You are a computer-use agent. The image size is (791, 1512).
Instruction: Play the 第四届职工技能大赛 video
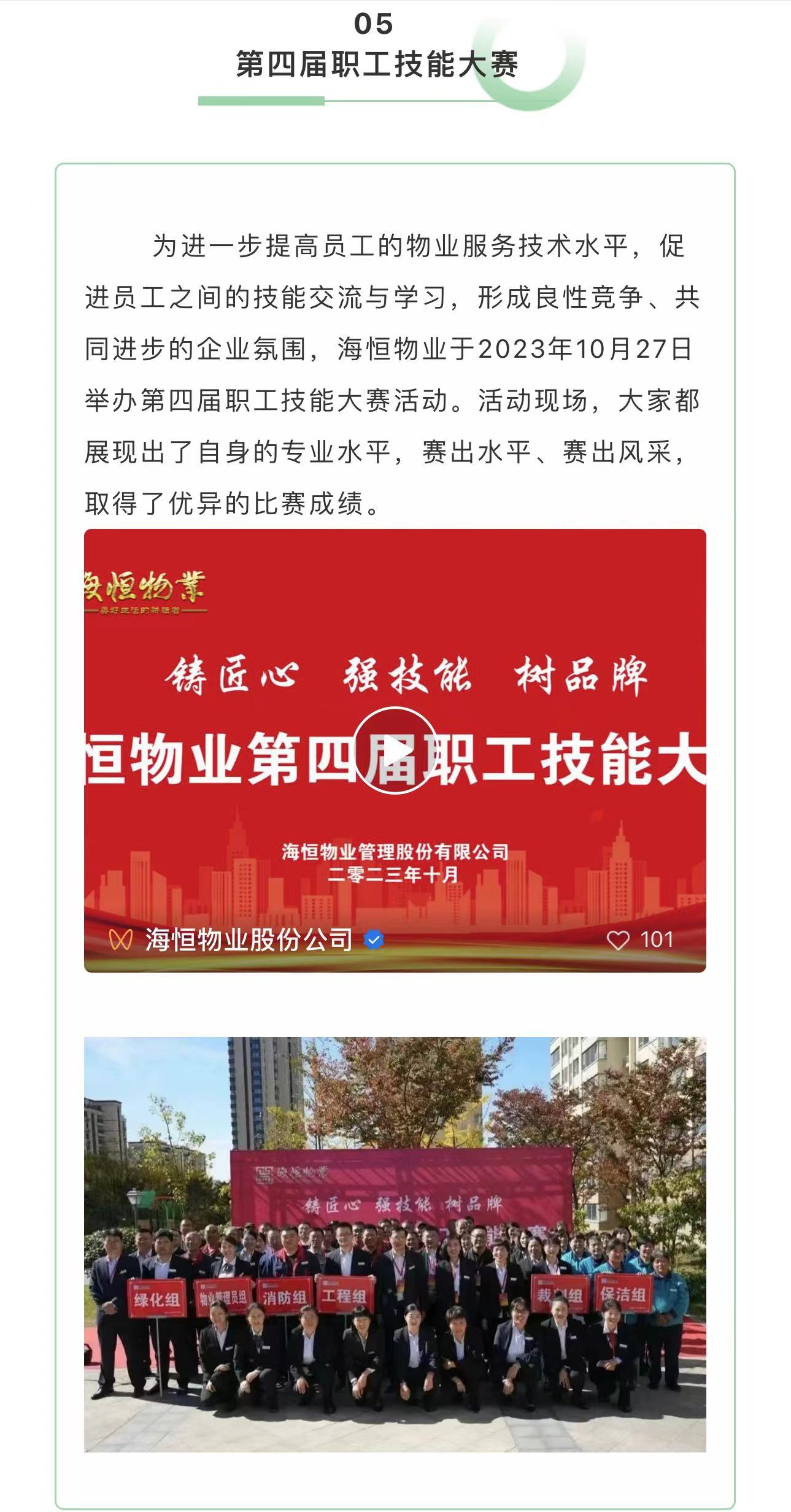pos(395,750)
